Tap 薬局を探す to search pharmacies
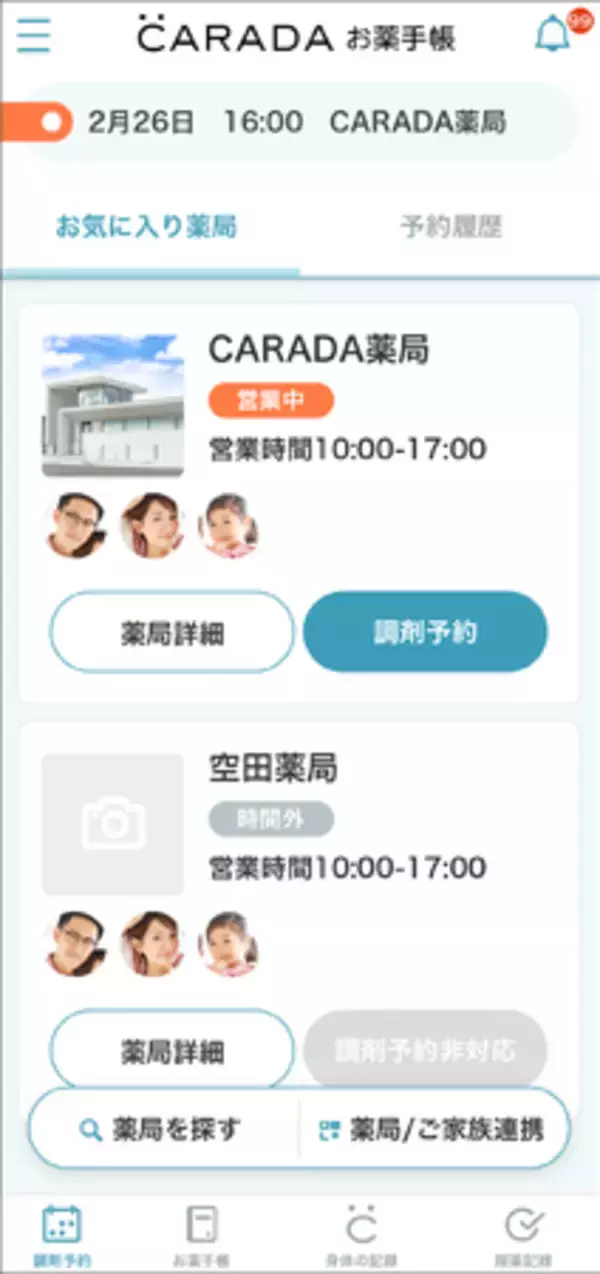Screen dimensions: 600x1274 click(162, 1130)
